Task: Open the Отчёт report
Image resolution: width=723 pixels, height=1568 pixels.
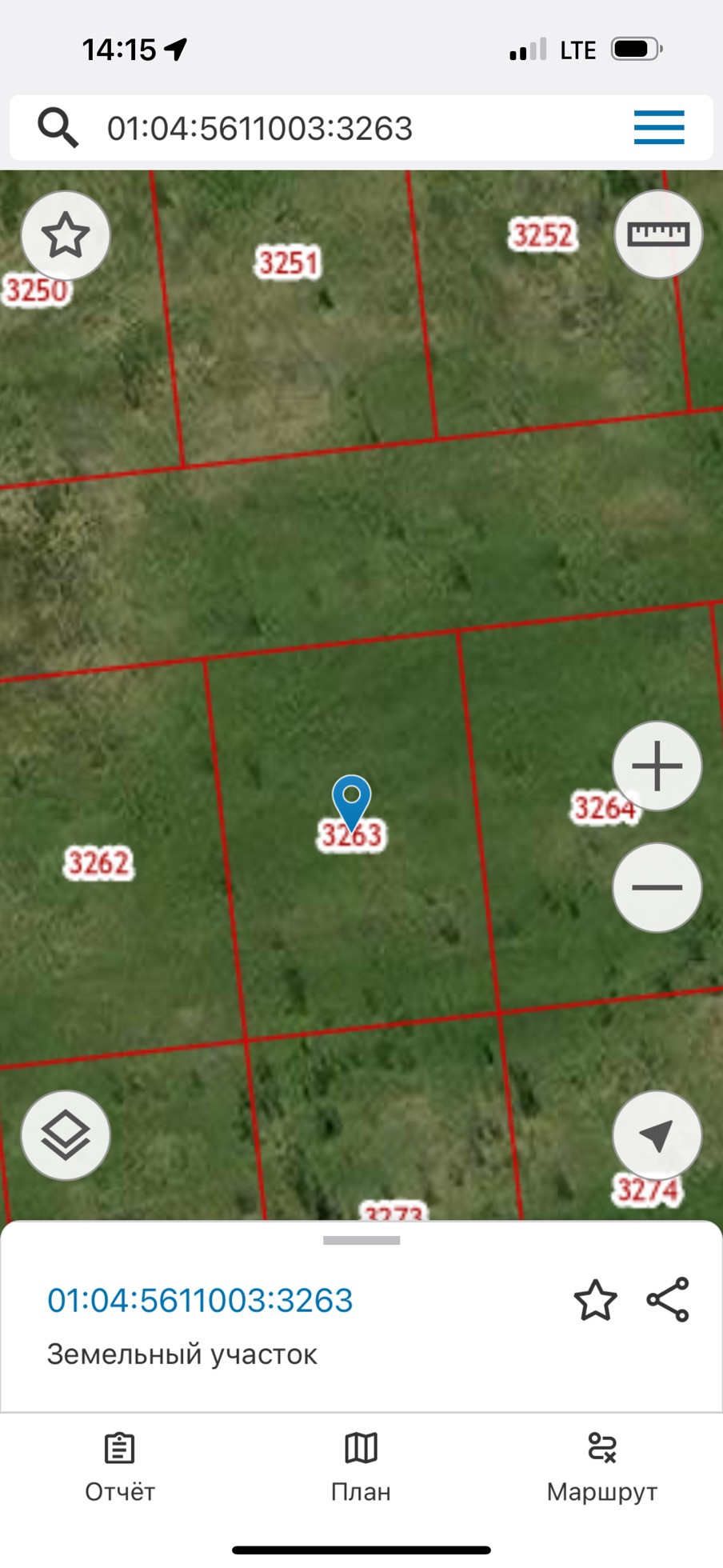Action: coord(120,1468)
